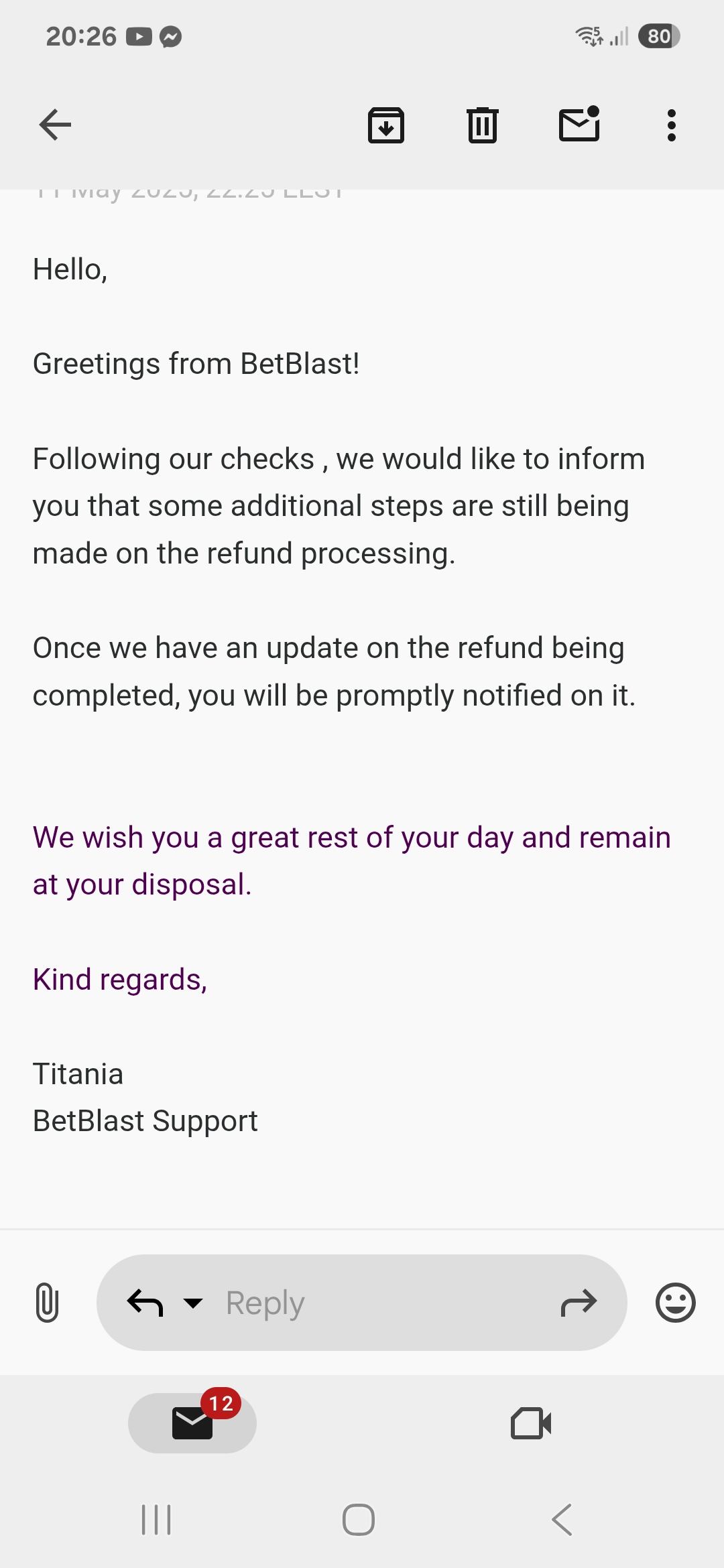Go to the home screen
The width and height of the screenshot is (724, 1568).
coord(359,1520)
